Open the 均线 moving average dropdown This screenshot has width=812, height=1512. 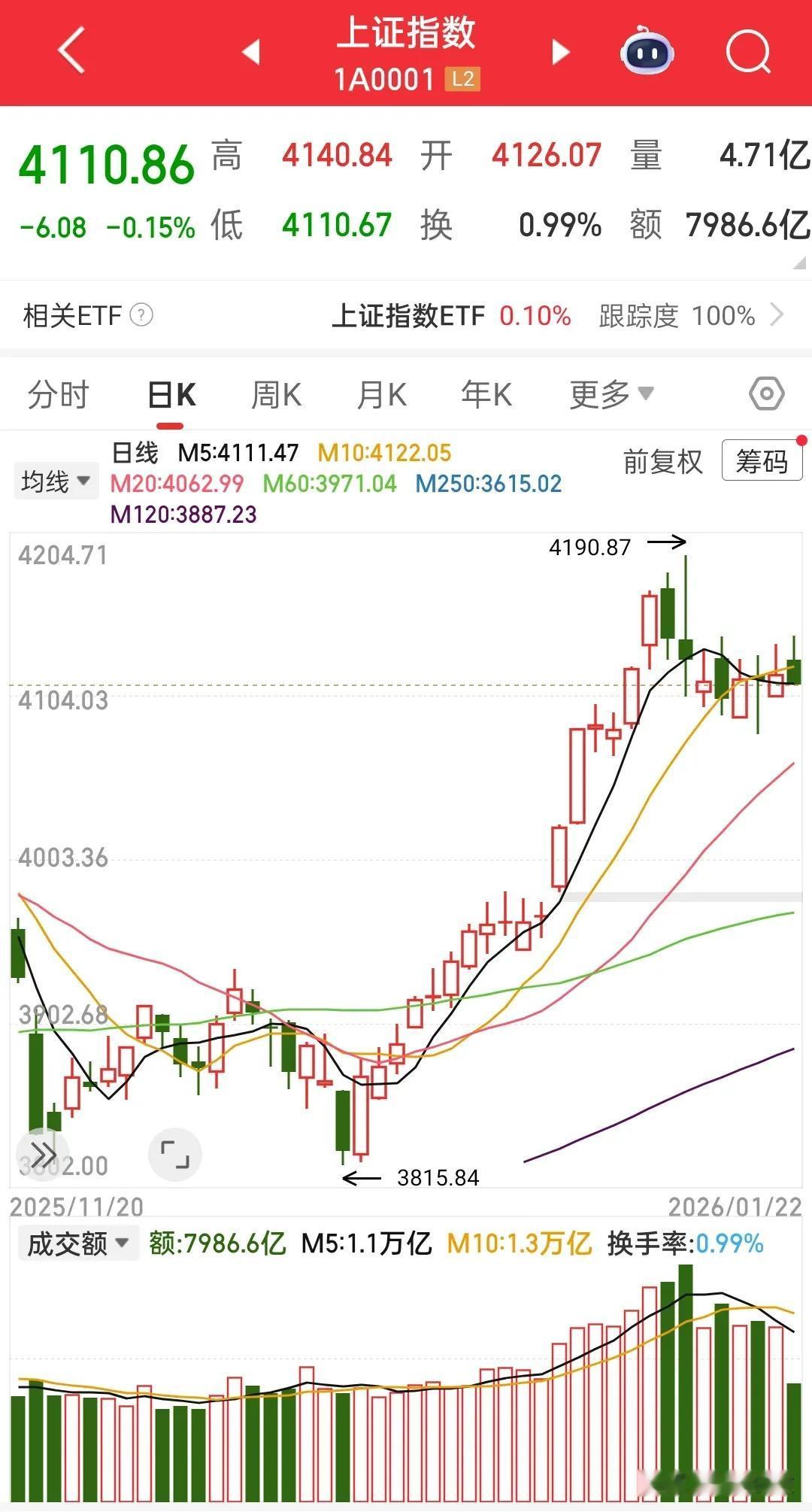point(56,479)
